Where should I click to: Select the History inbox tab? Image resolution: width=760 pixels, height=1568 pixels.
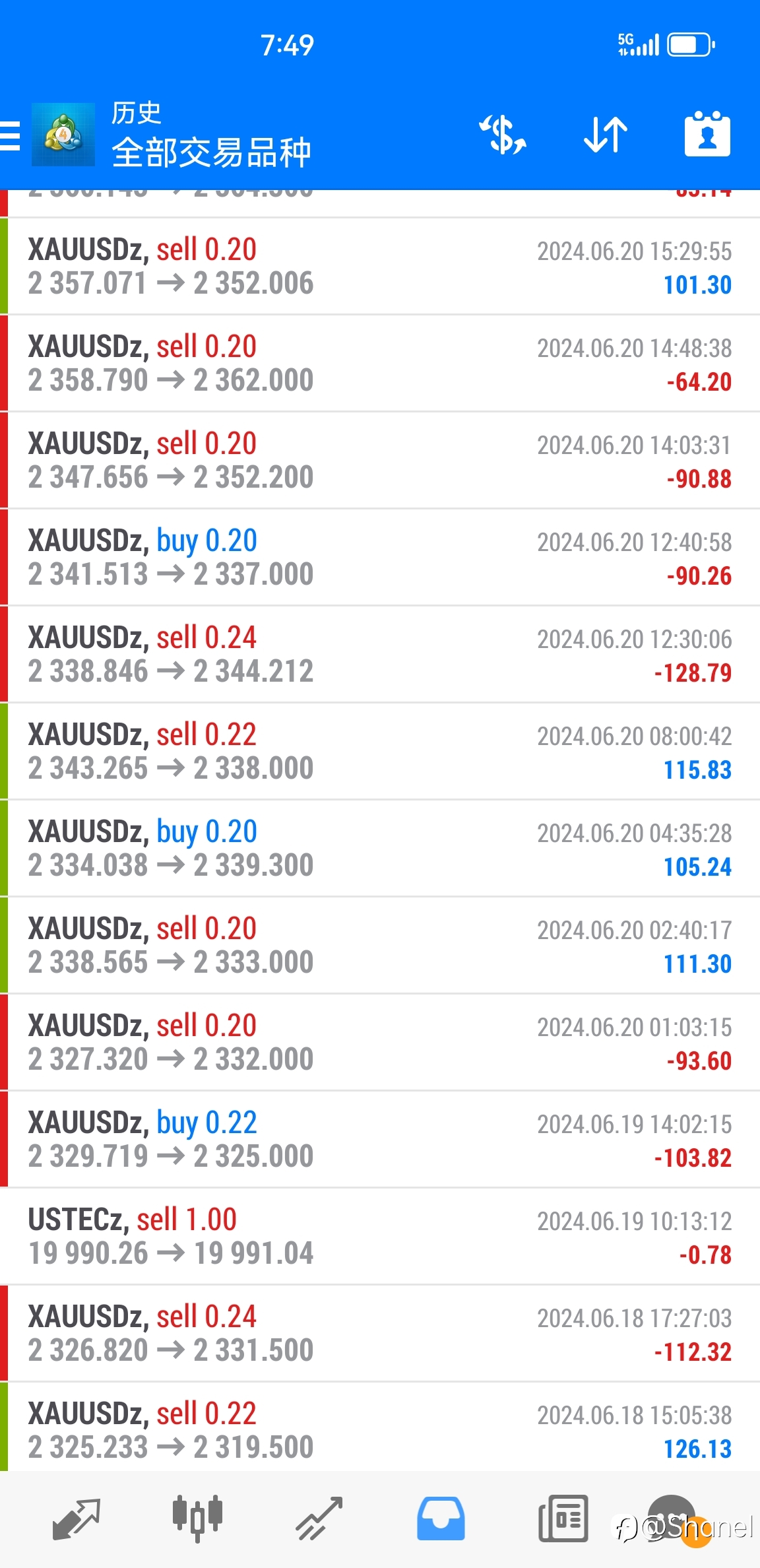(x=441, y=1519)
